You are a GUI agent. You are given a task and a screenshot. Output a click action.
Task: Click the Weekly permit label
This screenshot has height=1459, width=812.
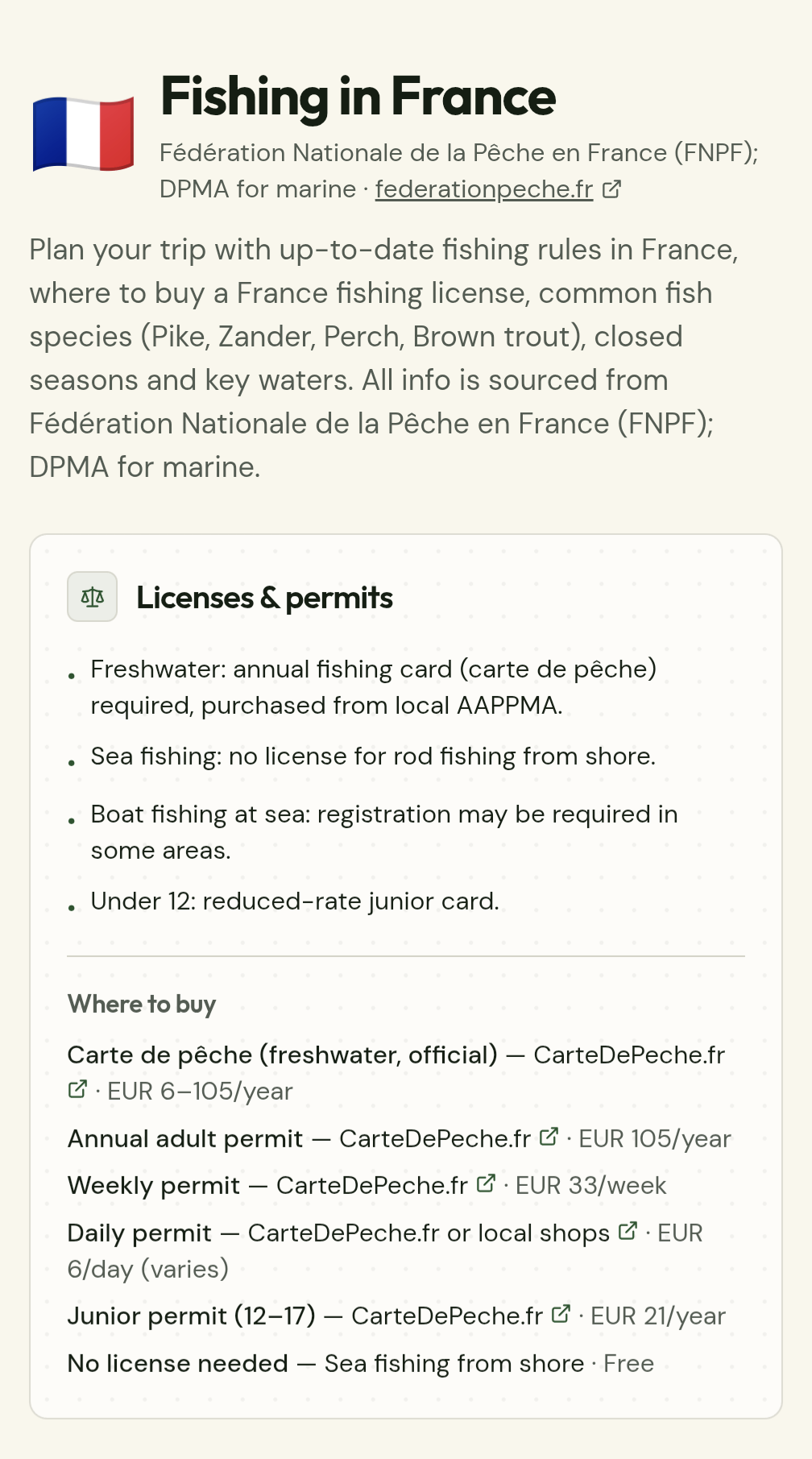[x=152, y=1185]
